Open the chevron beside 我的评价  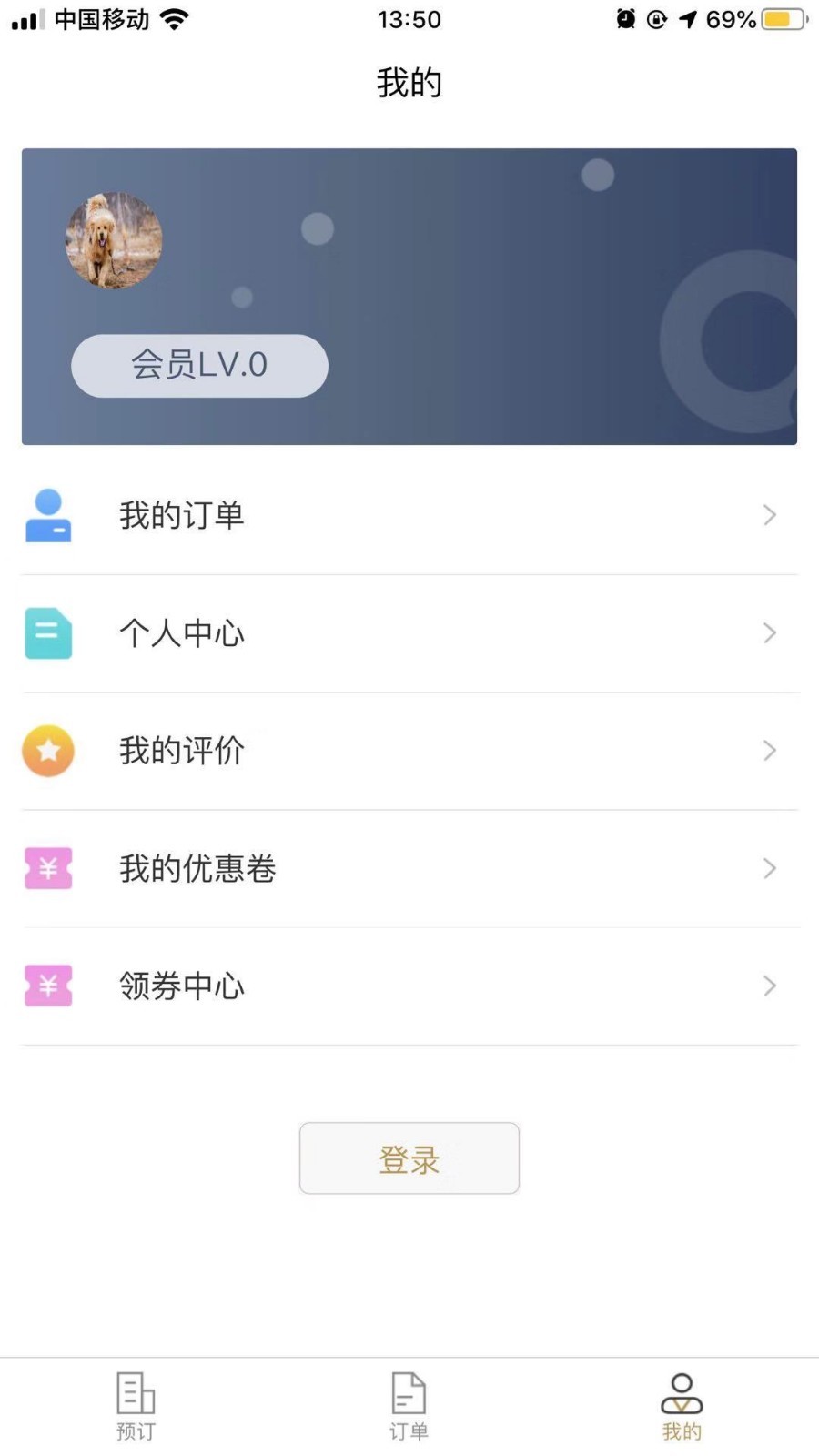point(769,750)
